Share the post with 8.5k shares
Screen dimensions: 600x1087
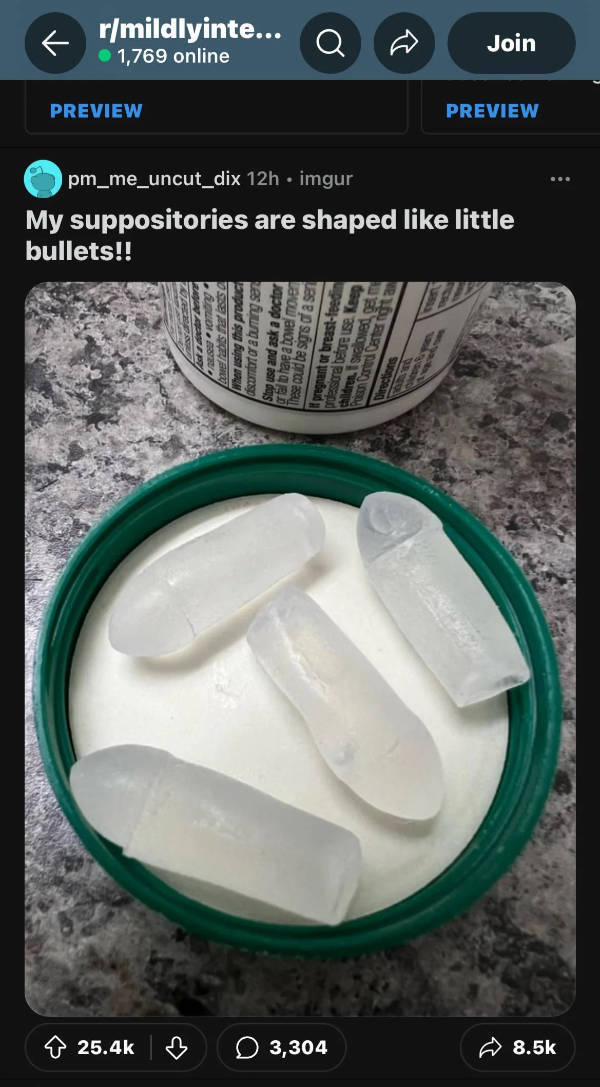tap(518, 1047)
